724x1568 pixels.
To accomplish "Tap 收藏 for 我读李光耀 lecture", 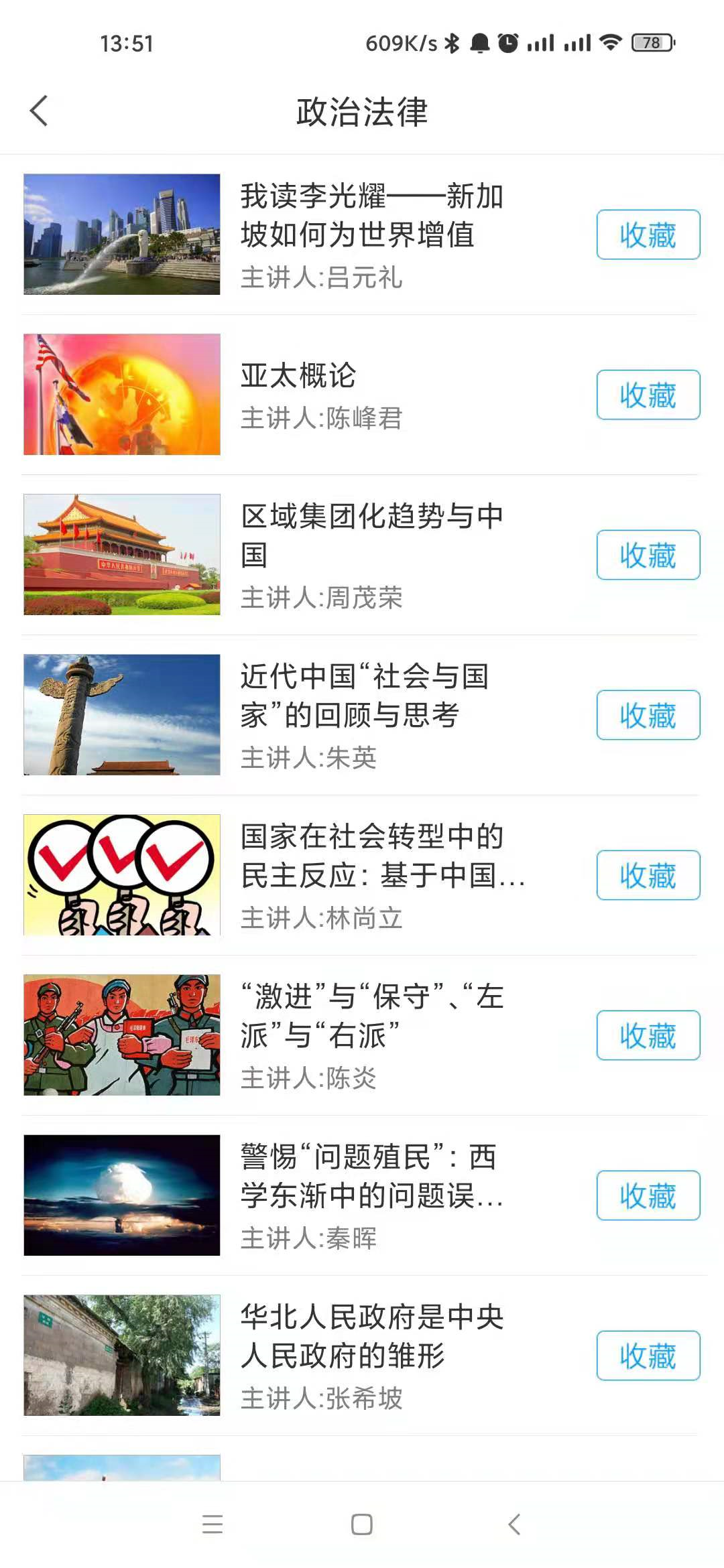I will click(x=648, y=235).
